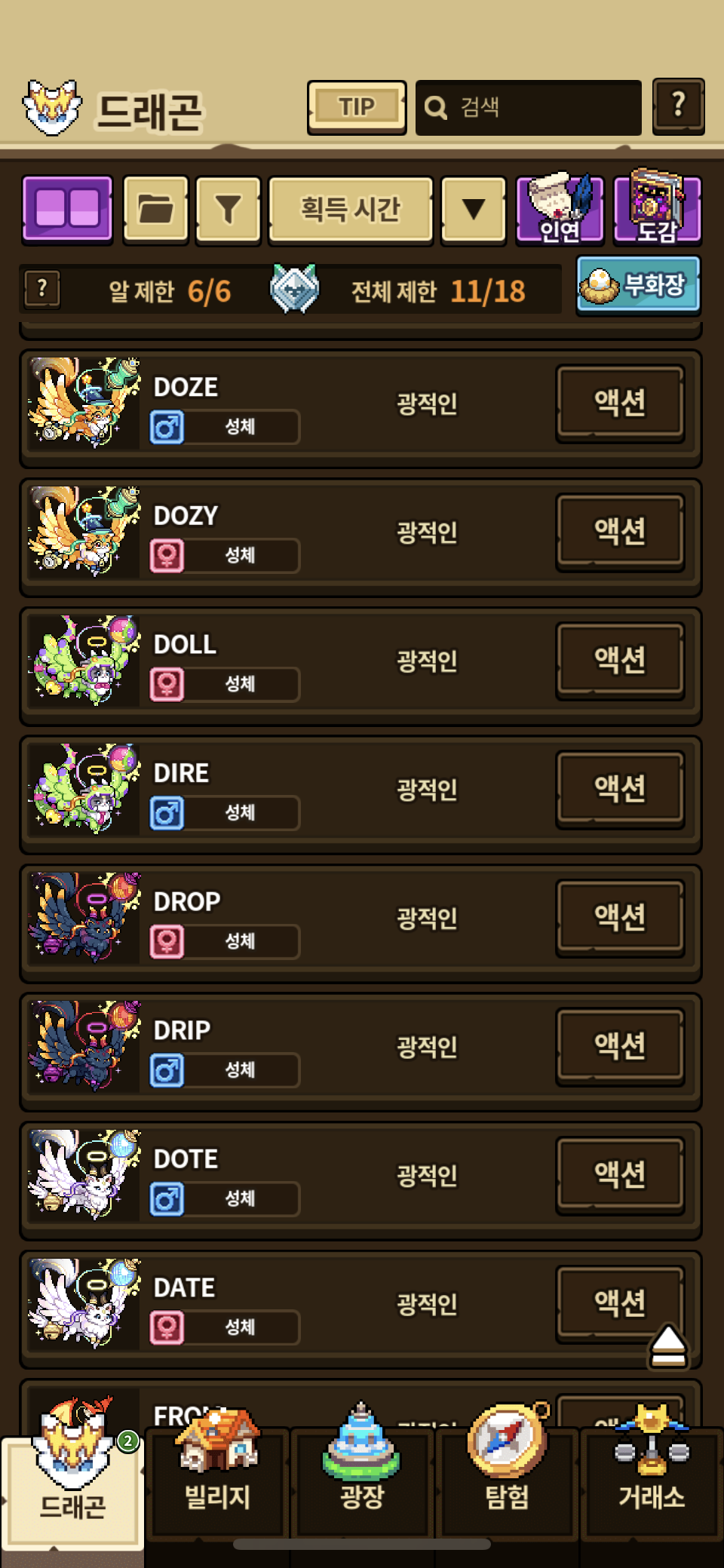Screen dimensions: 724x1568
Task: Switch to the 빌리지 tab
Action: [x=217, y=1478]
